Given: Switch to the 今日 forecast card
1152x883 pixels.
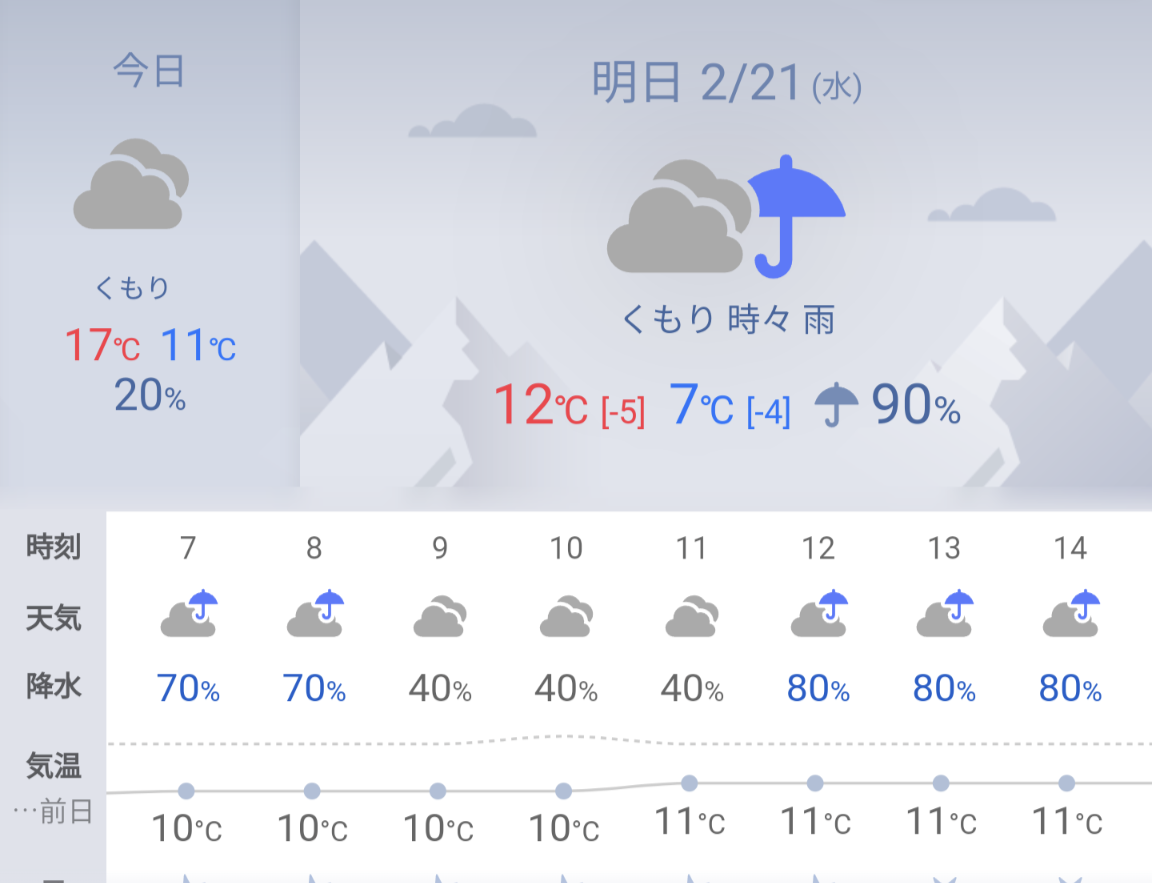Looking at the screenshot, I should coord(149,240).
